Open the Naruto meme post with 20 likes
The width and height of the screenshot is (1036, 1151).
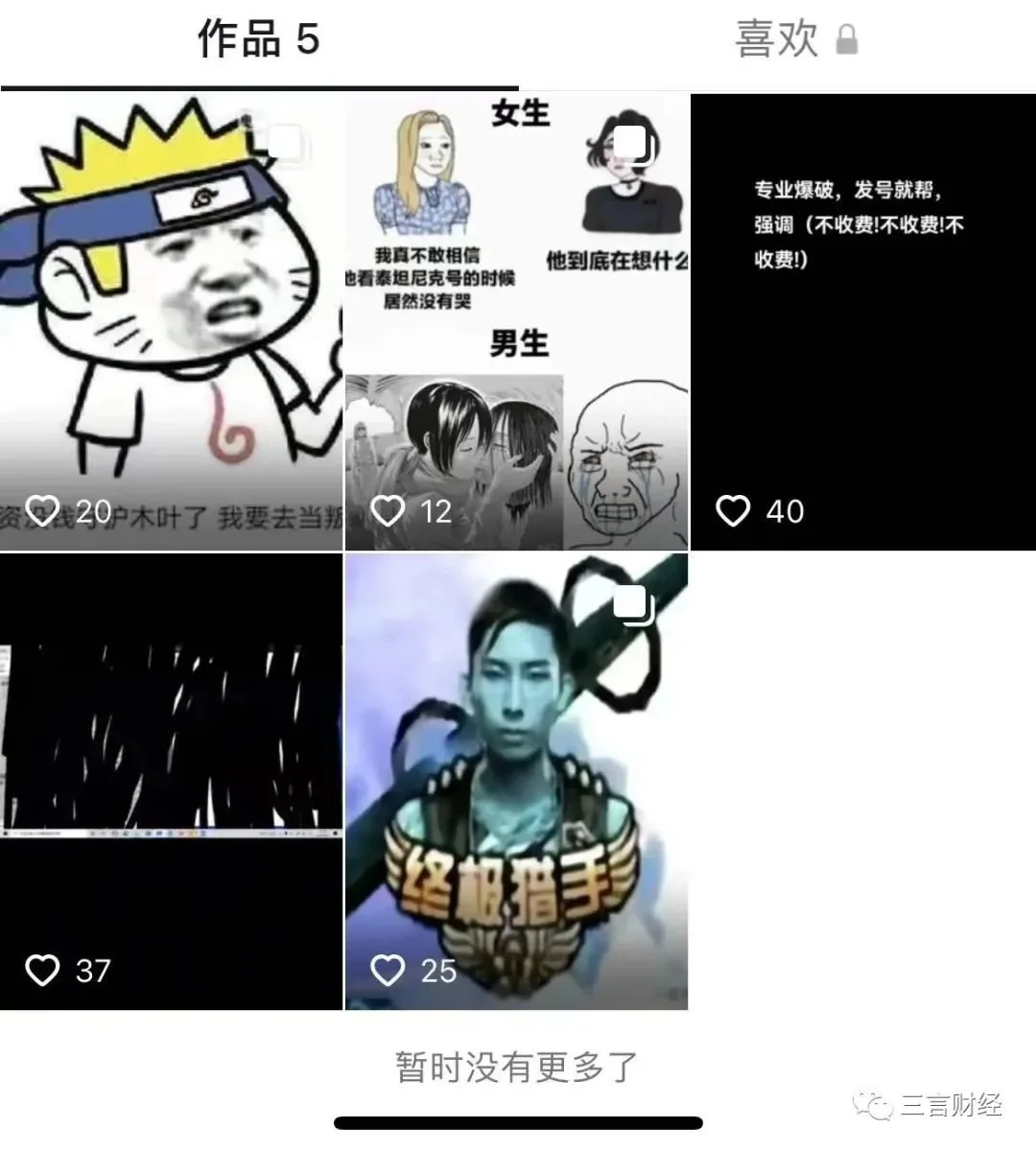(171, 321)
